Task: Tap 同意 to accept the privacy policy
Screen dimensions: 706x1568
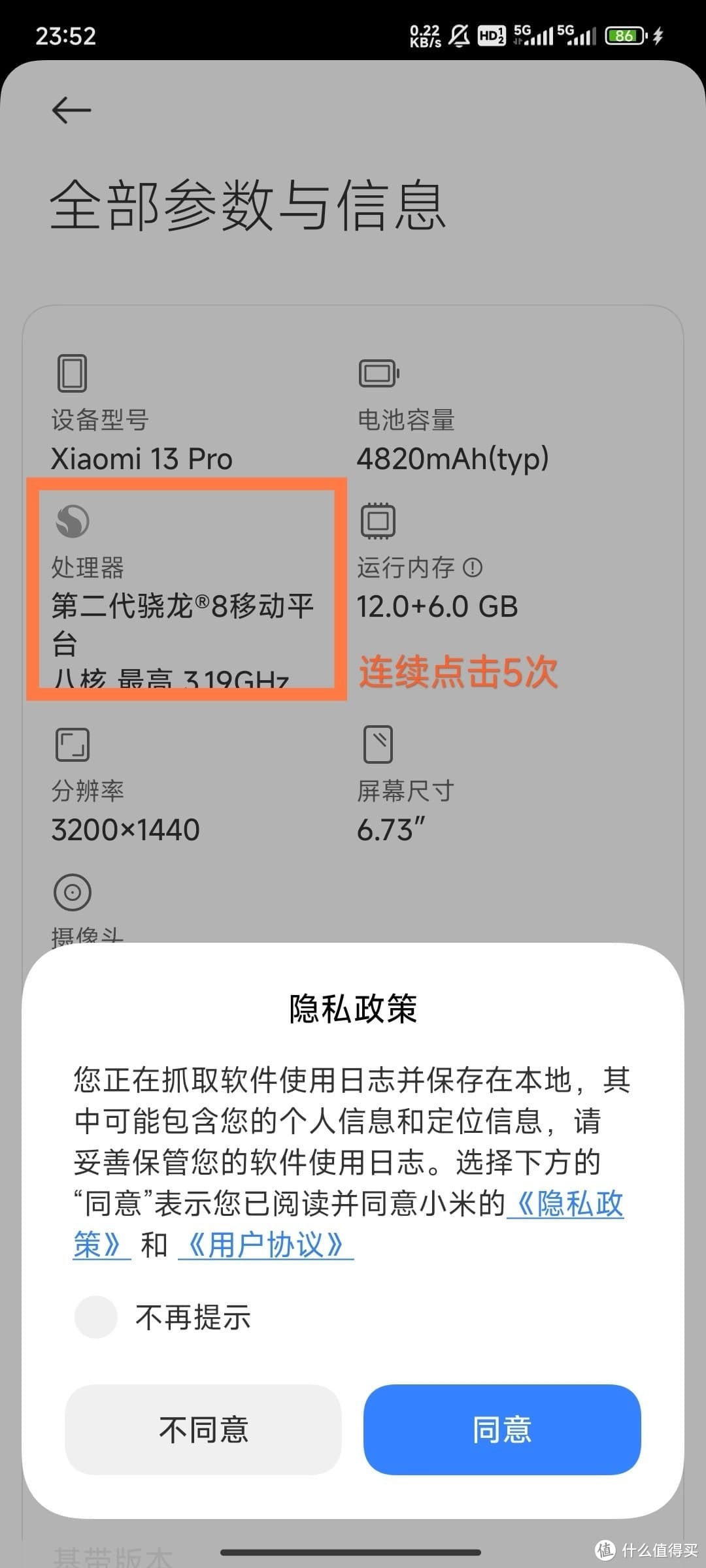Action: coord(501,1429)
